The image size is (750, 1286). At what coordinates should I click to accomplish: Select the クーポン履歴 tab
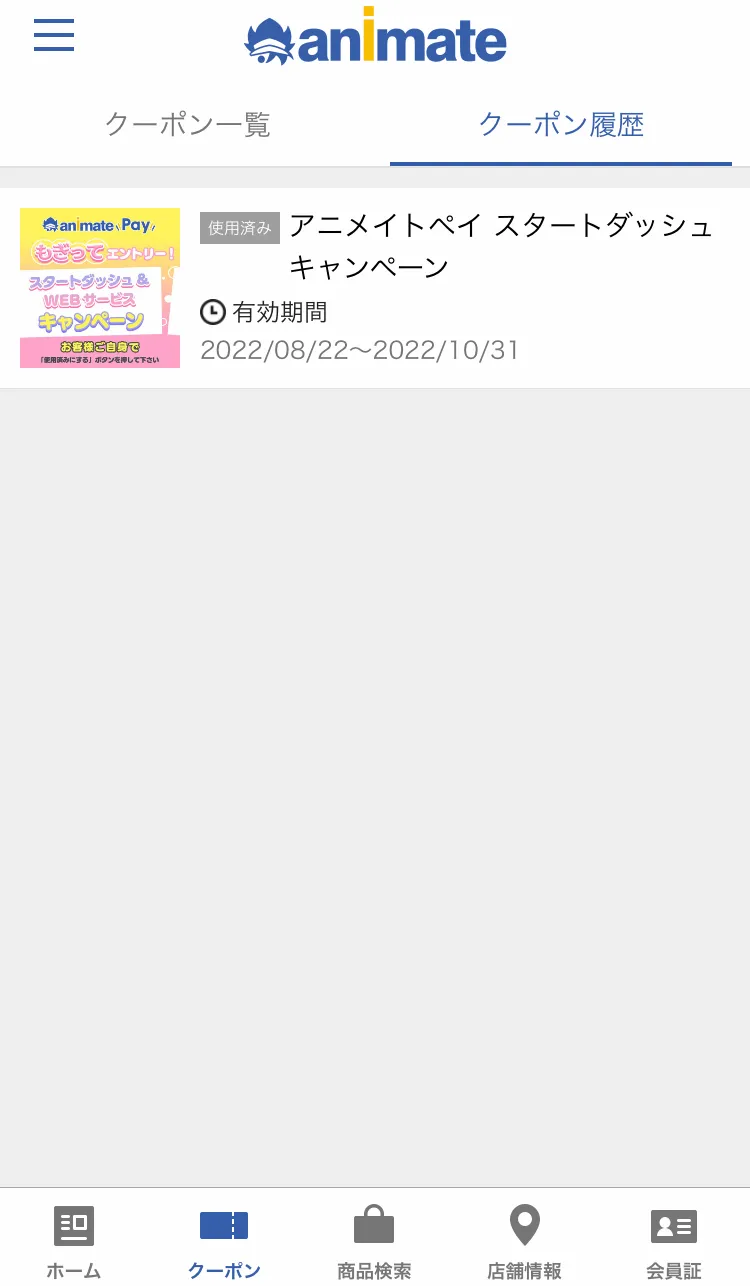[561, 125]
